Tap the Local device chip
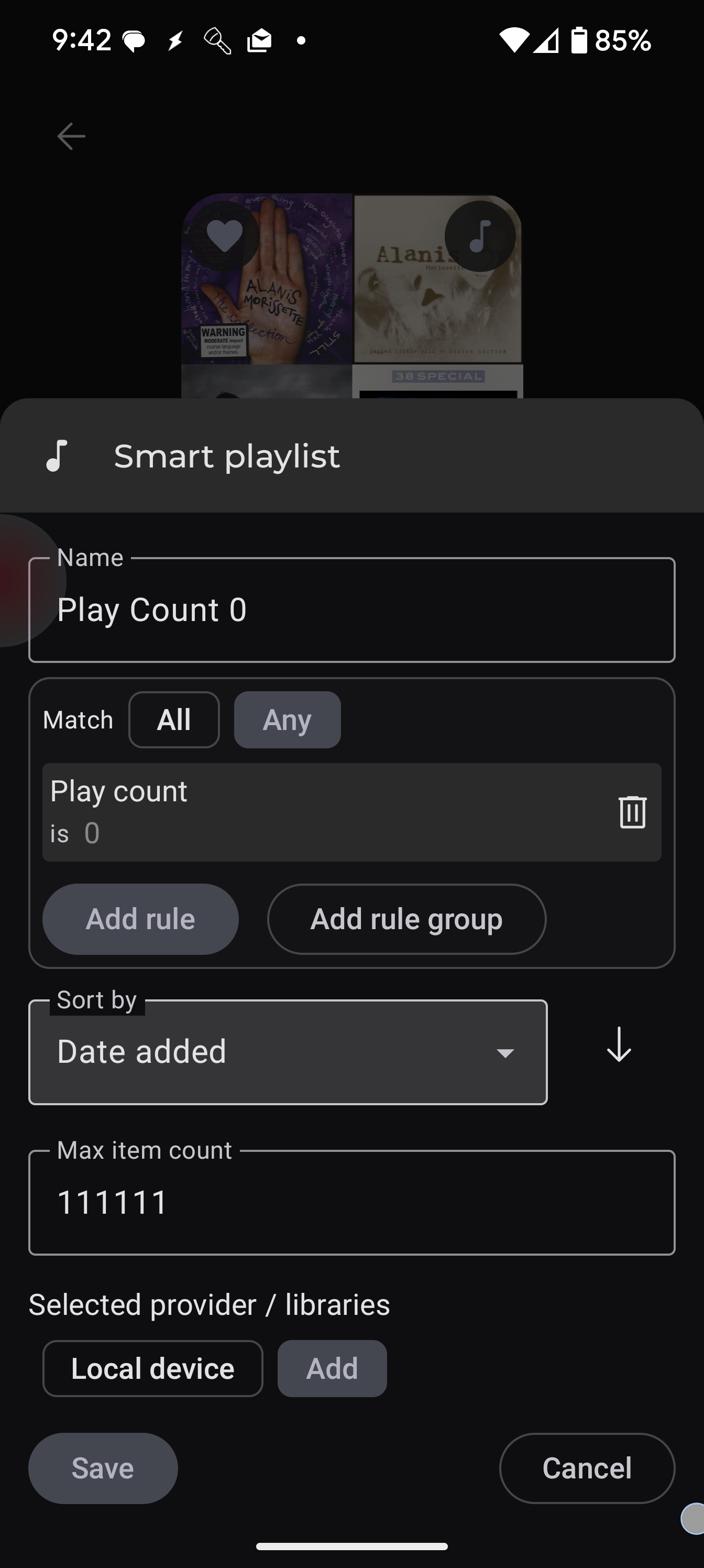The image size is (704, 1568). click(153, 1368)
